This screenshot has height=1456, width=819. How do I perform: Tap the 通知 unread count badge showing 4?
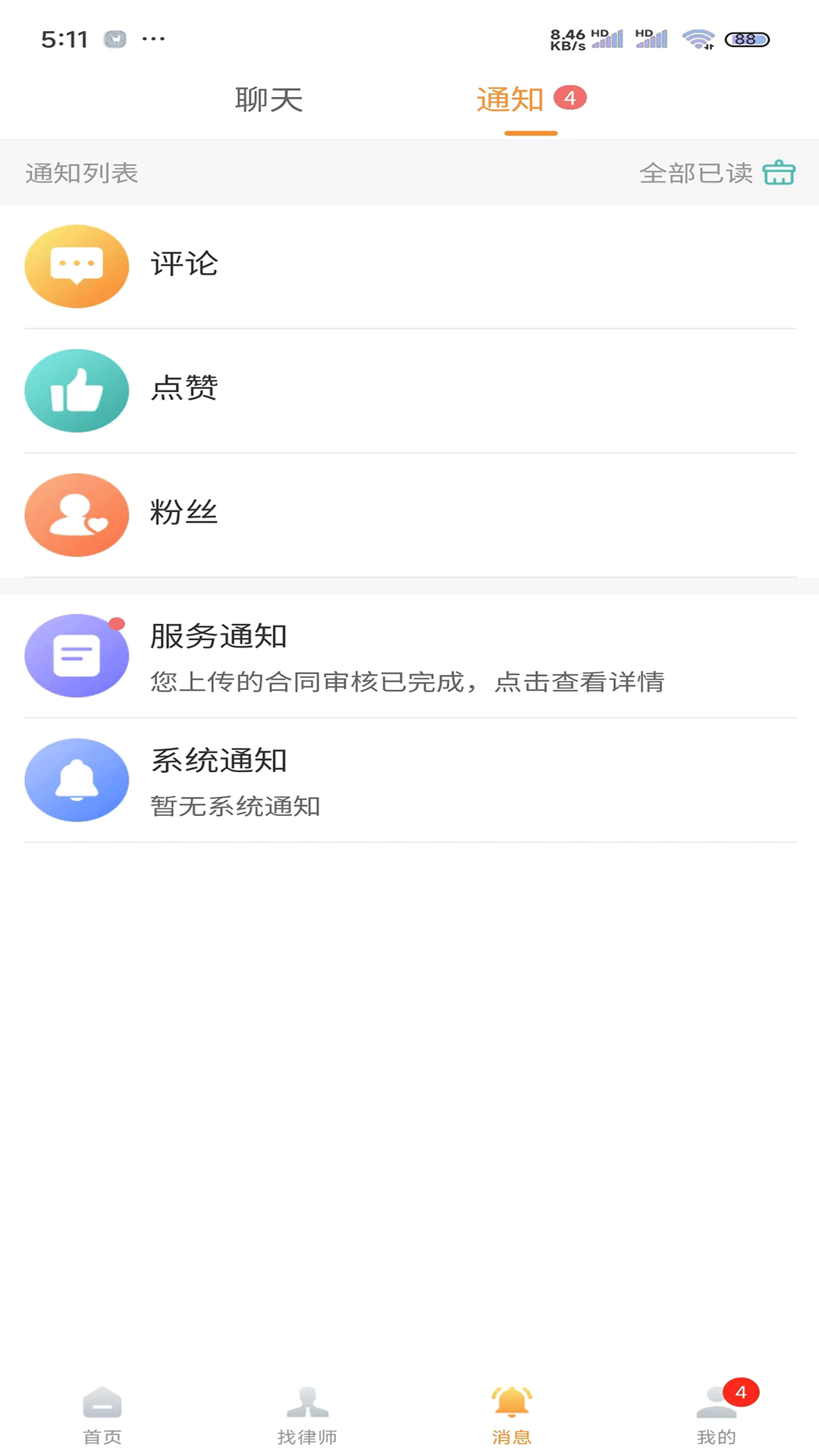pos(570,96)
